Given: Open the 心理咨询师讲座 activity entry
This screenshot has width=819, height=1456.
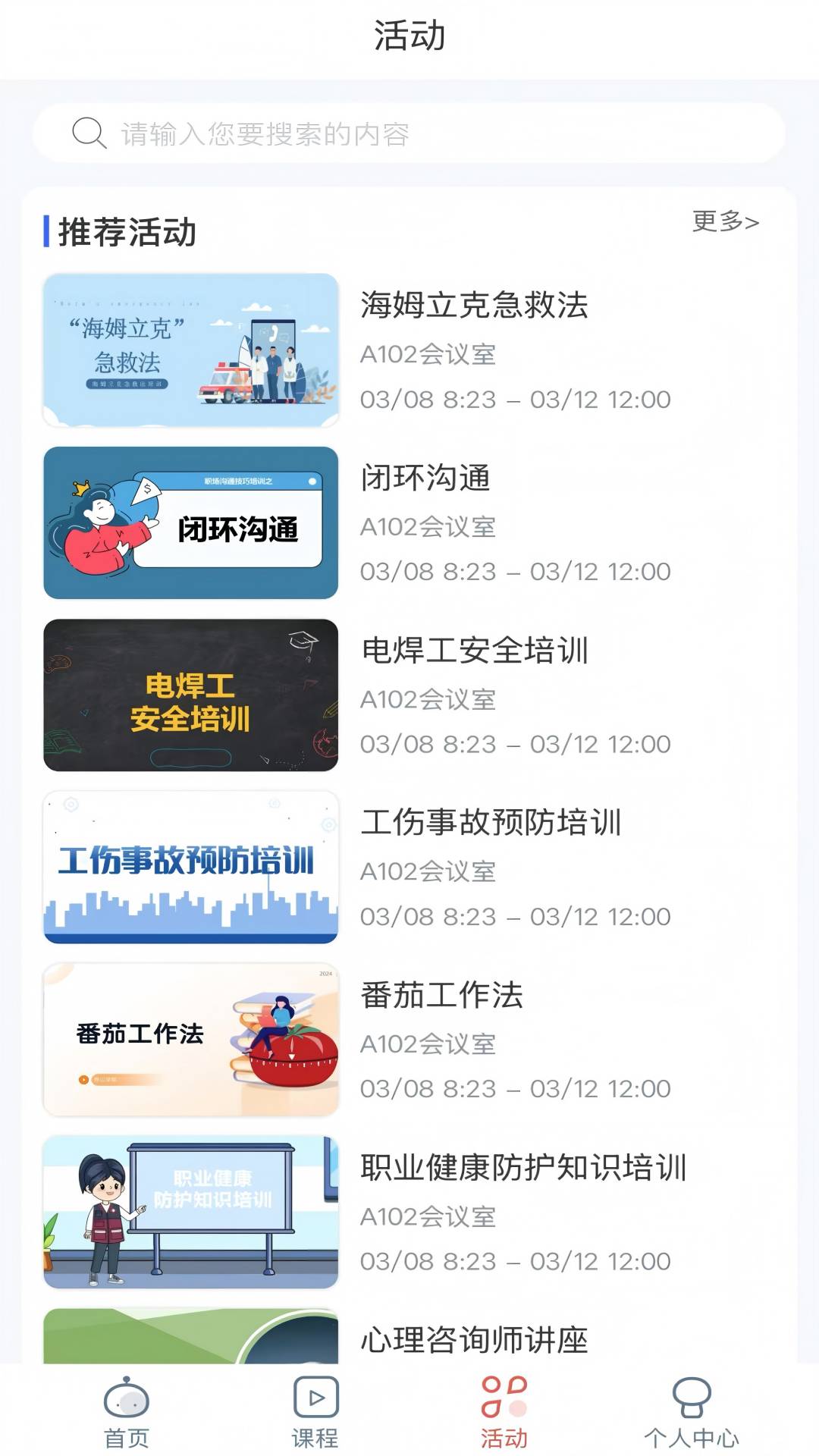Looking at the screenshot, I should (x=474, y=1338).
